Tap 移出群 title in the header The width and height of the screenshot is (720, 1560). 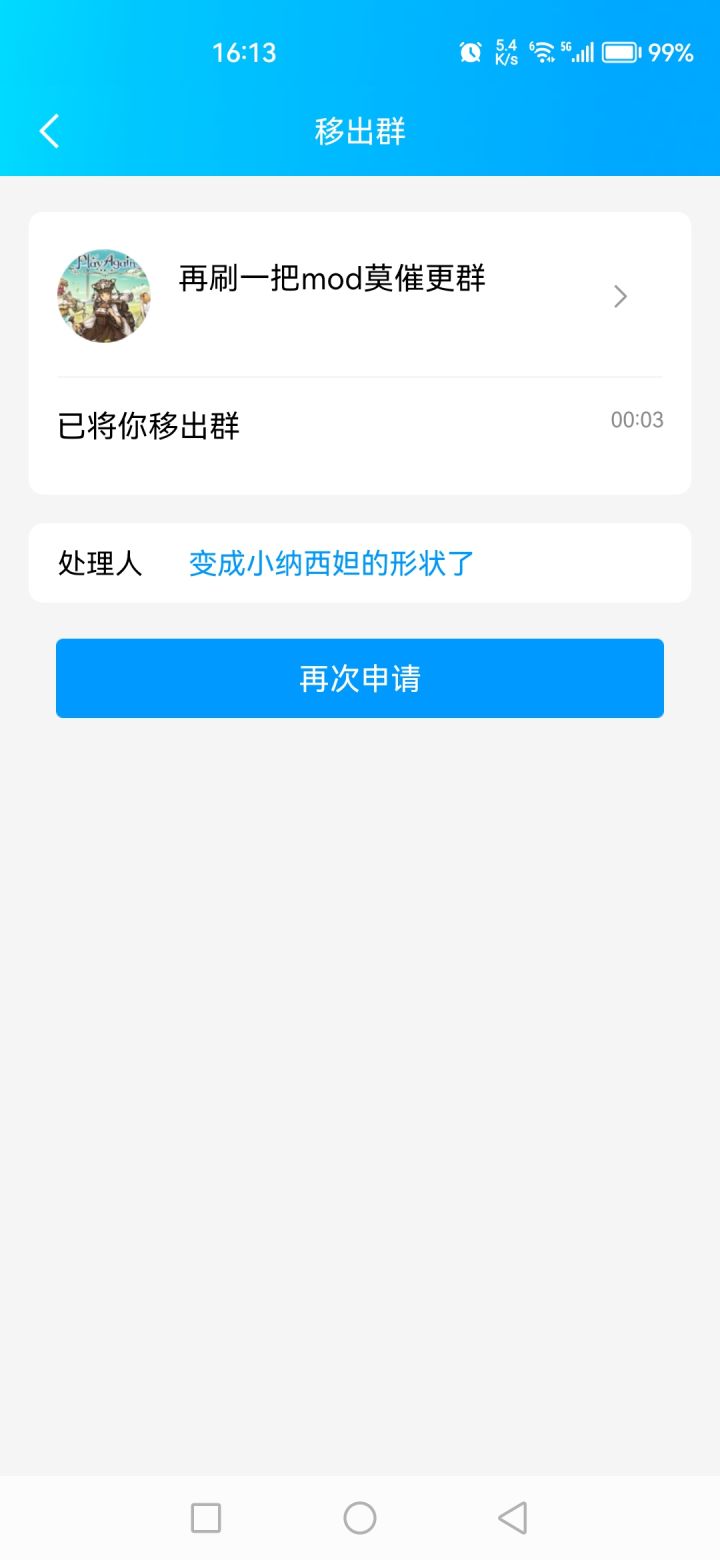coord(359,131)
